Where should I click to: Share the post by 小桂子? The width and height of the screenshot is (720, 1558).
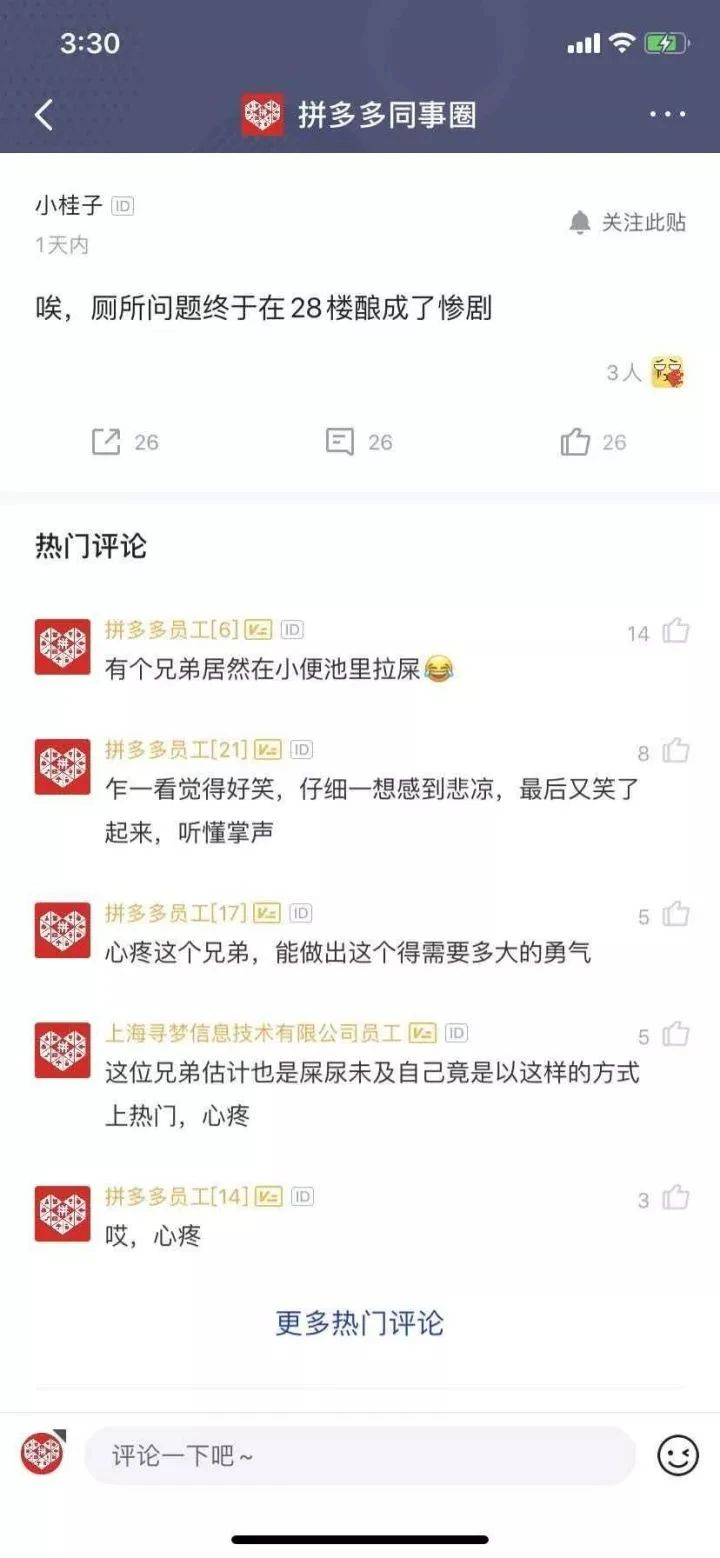(125, 442)
